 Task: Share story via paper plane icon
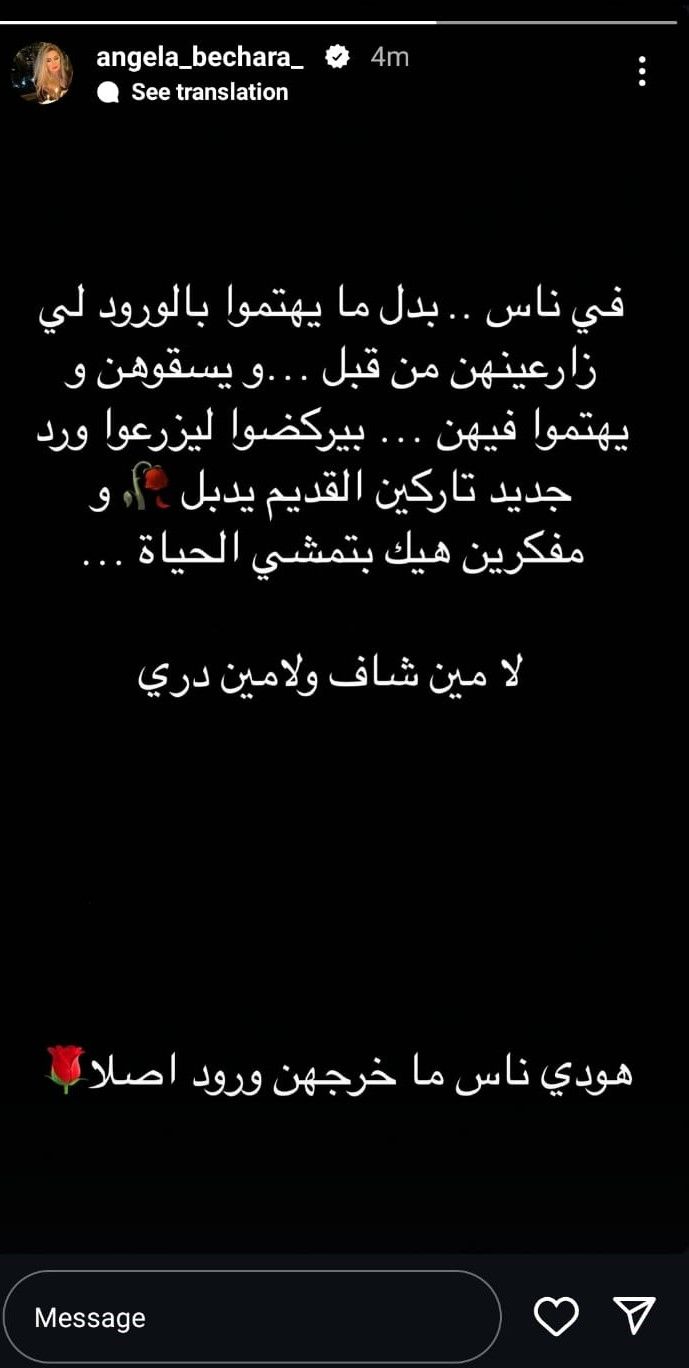pyautogui.click(x=634, y=1316)
